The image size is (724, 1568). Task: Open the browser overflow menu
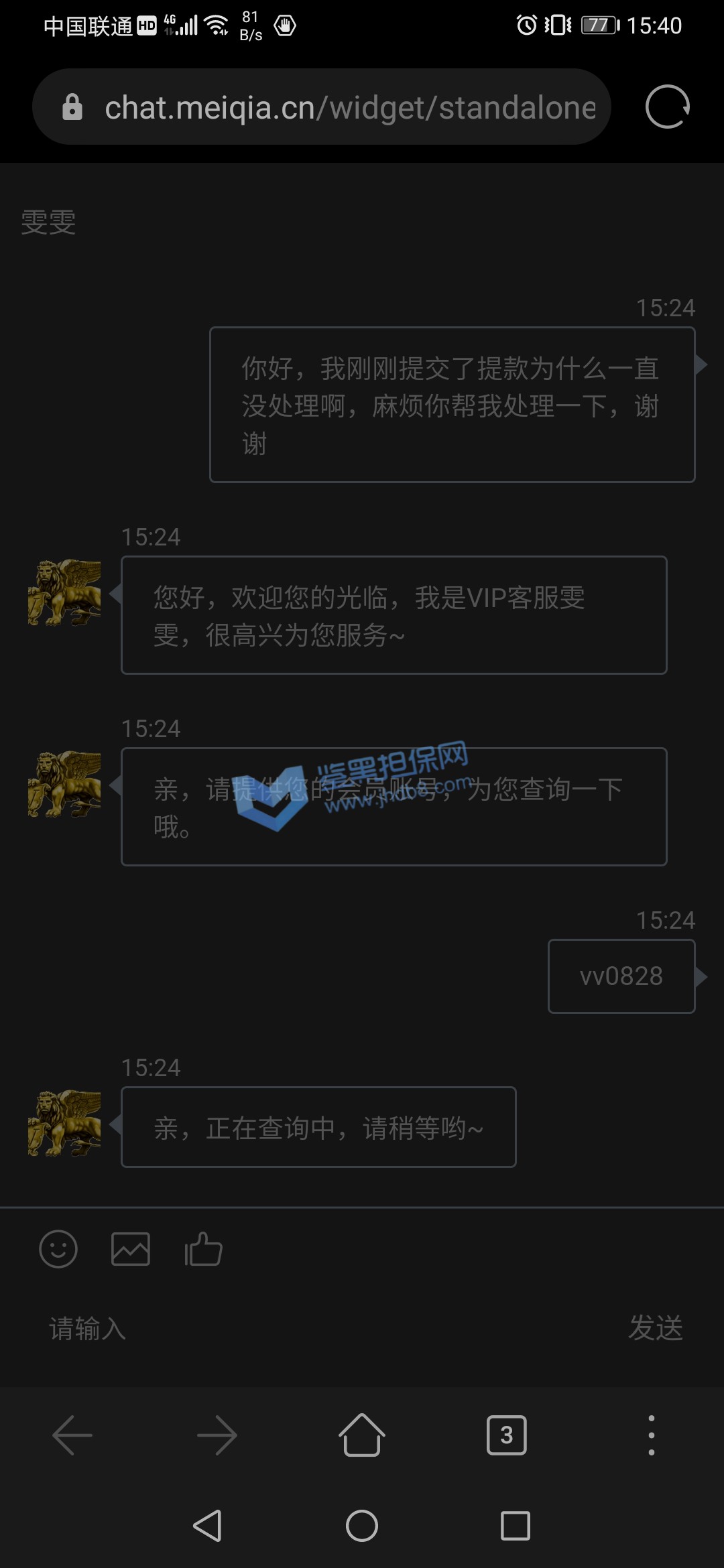click(x=651, y=1435)
